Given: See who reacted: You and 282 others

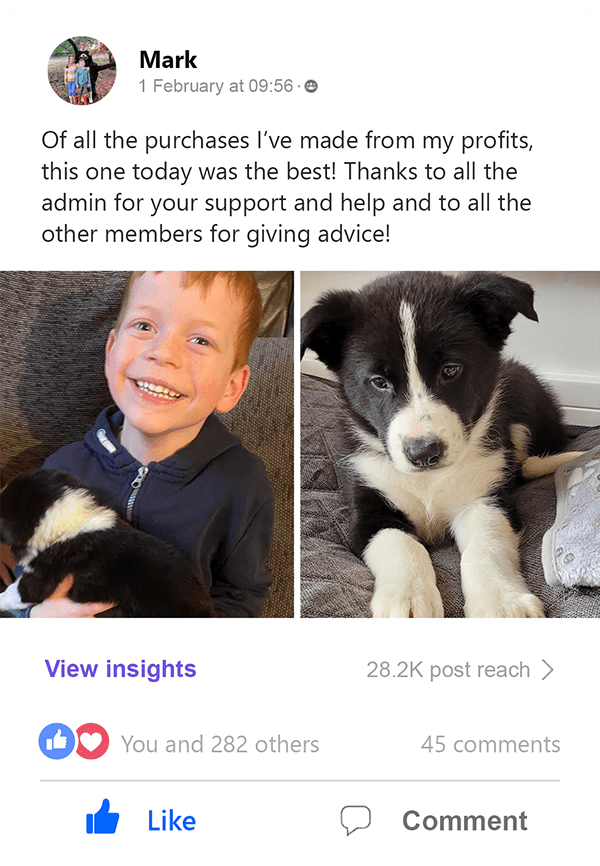Looking at the screenshot, I should click(219, 744).
